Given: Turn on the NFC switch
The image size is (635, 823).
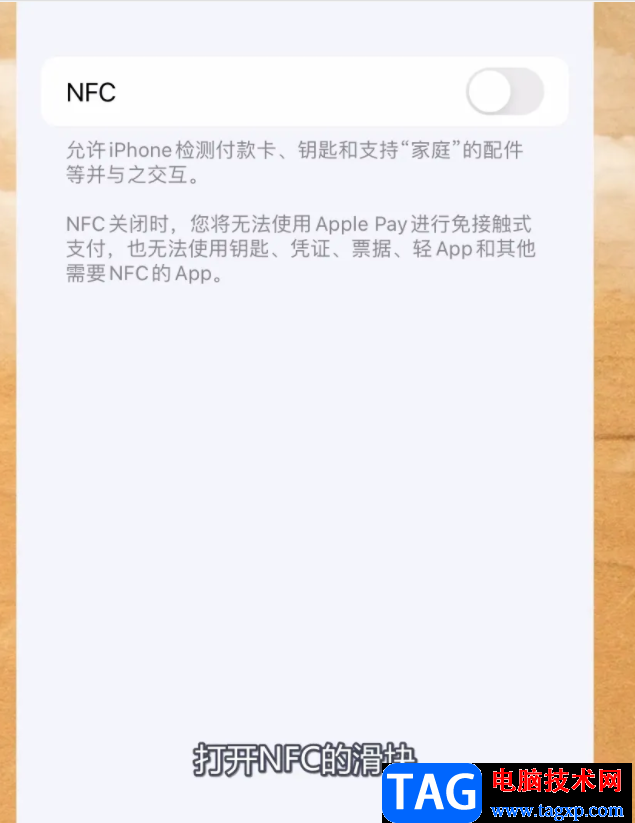Looking at the screenshot, I should pyautogui.click(x=505, y=92).
